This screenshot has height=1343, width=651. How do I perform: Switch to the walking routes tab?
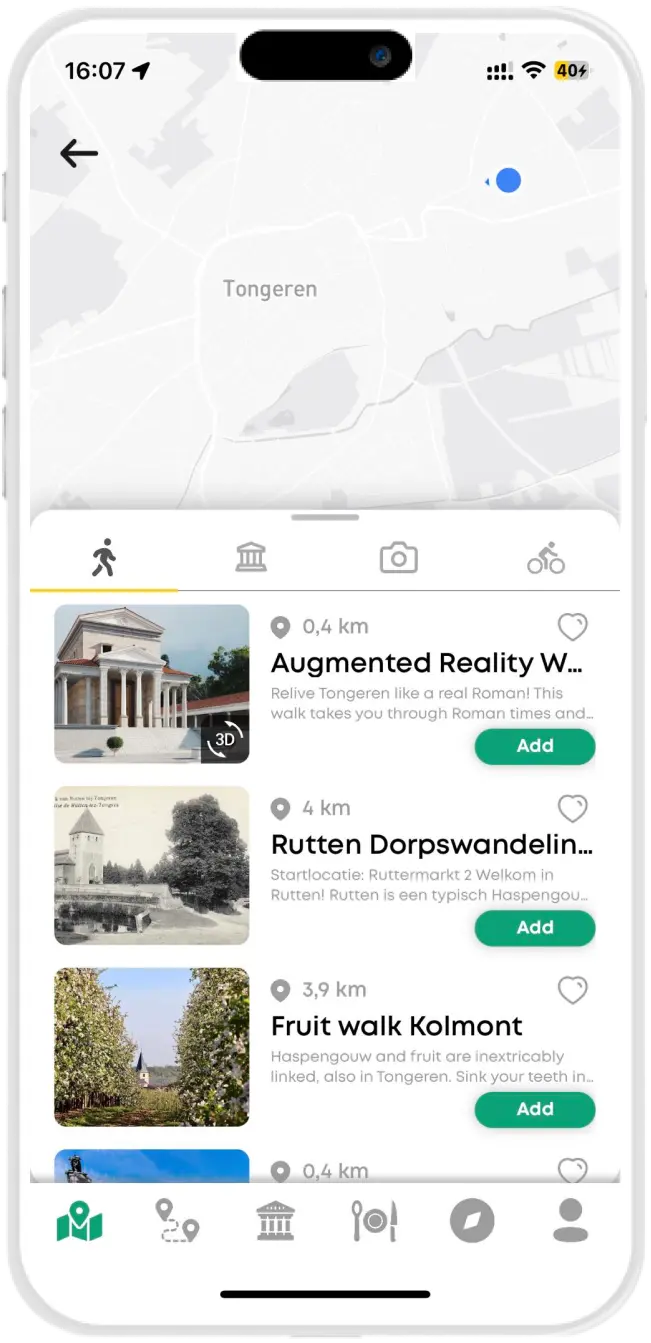pyautogui.click(x=104, y=558)
